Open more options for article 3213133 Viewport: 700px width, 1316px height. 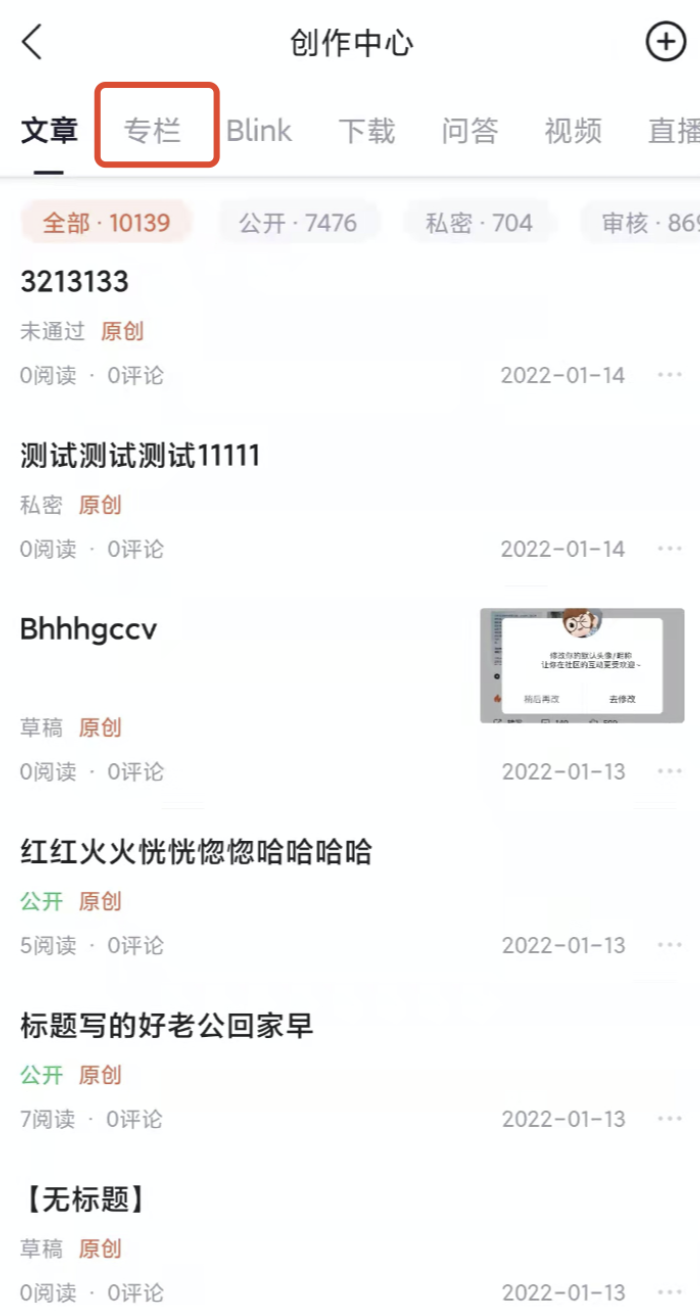point(669,375)
